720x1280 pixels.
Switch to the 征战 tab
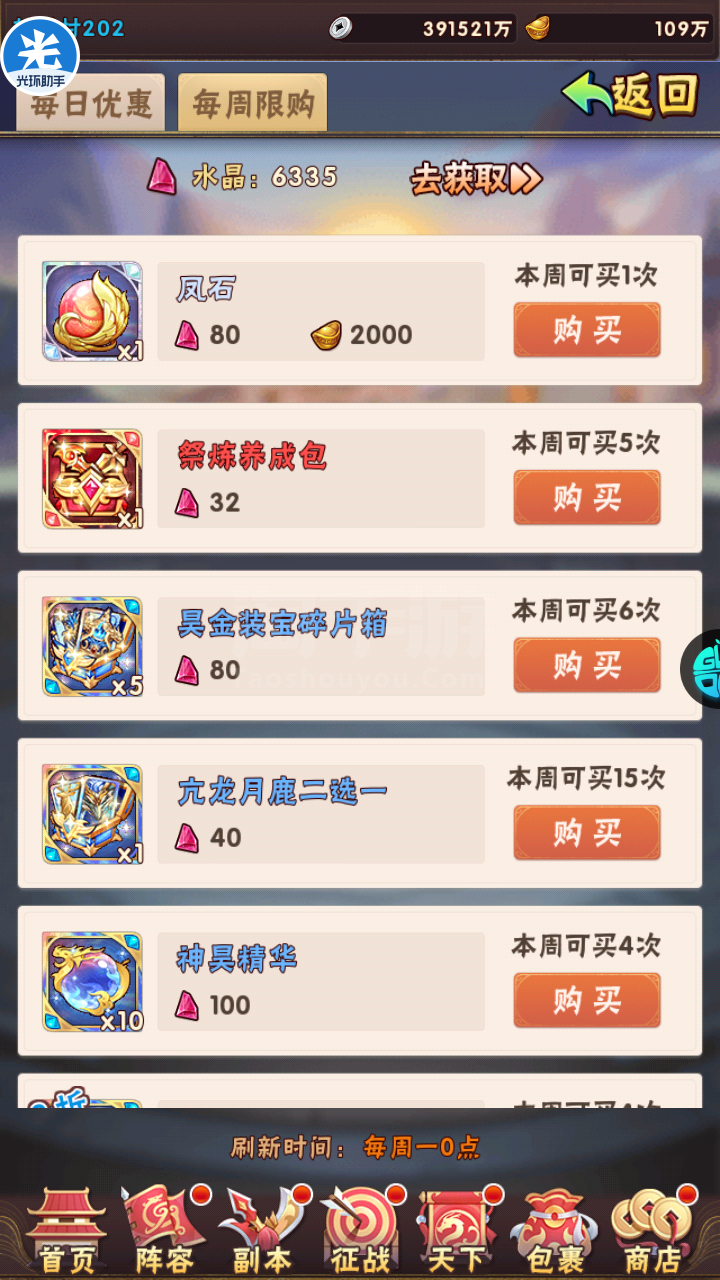360,1230
